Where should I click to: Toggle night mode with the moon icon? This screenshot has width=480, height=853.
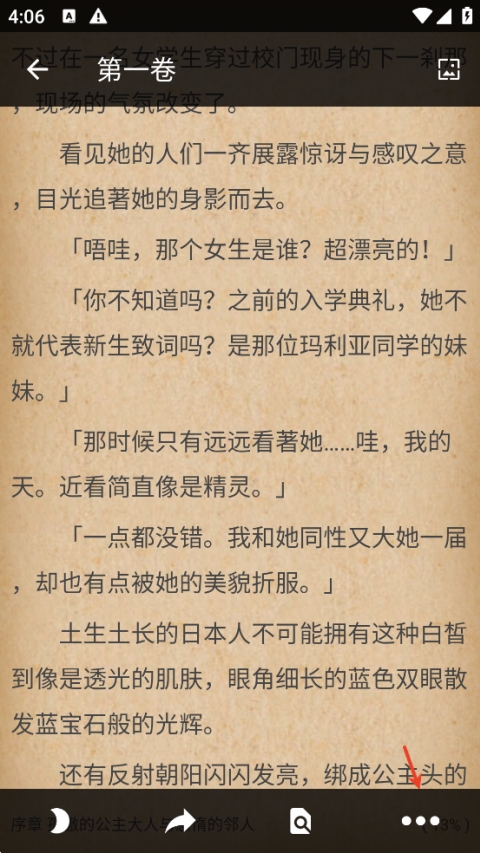(59, 821)
